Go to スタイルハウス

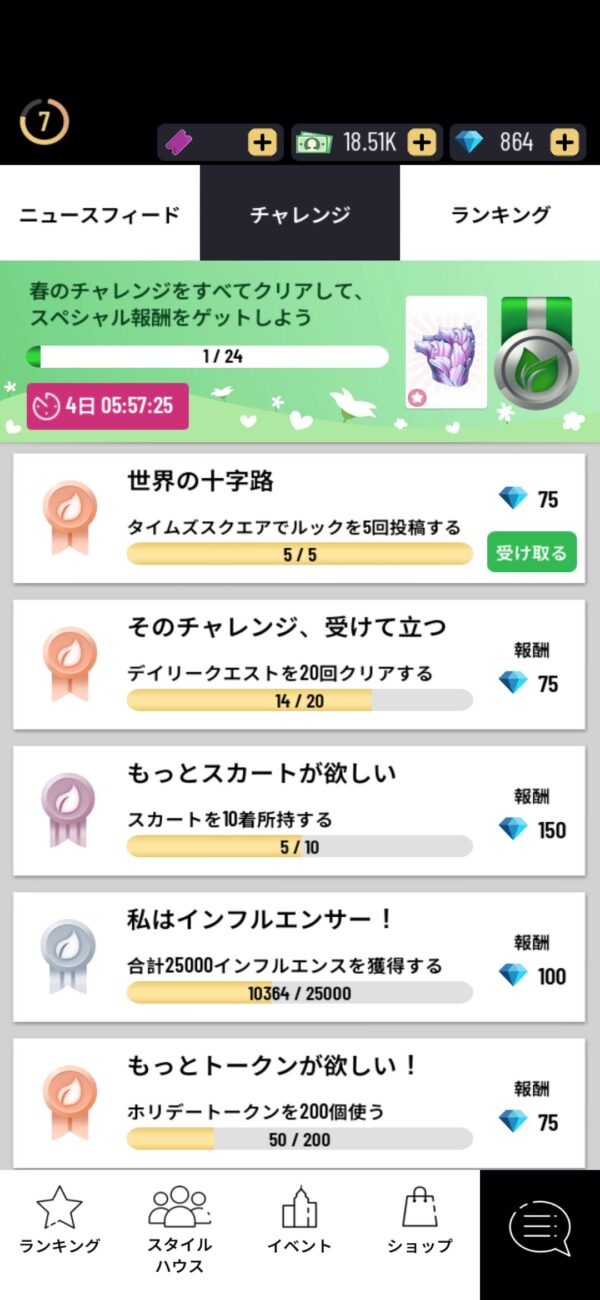tap(180, 1230)
